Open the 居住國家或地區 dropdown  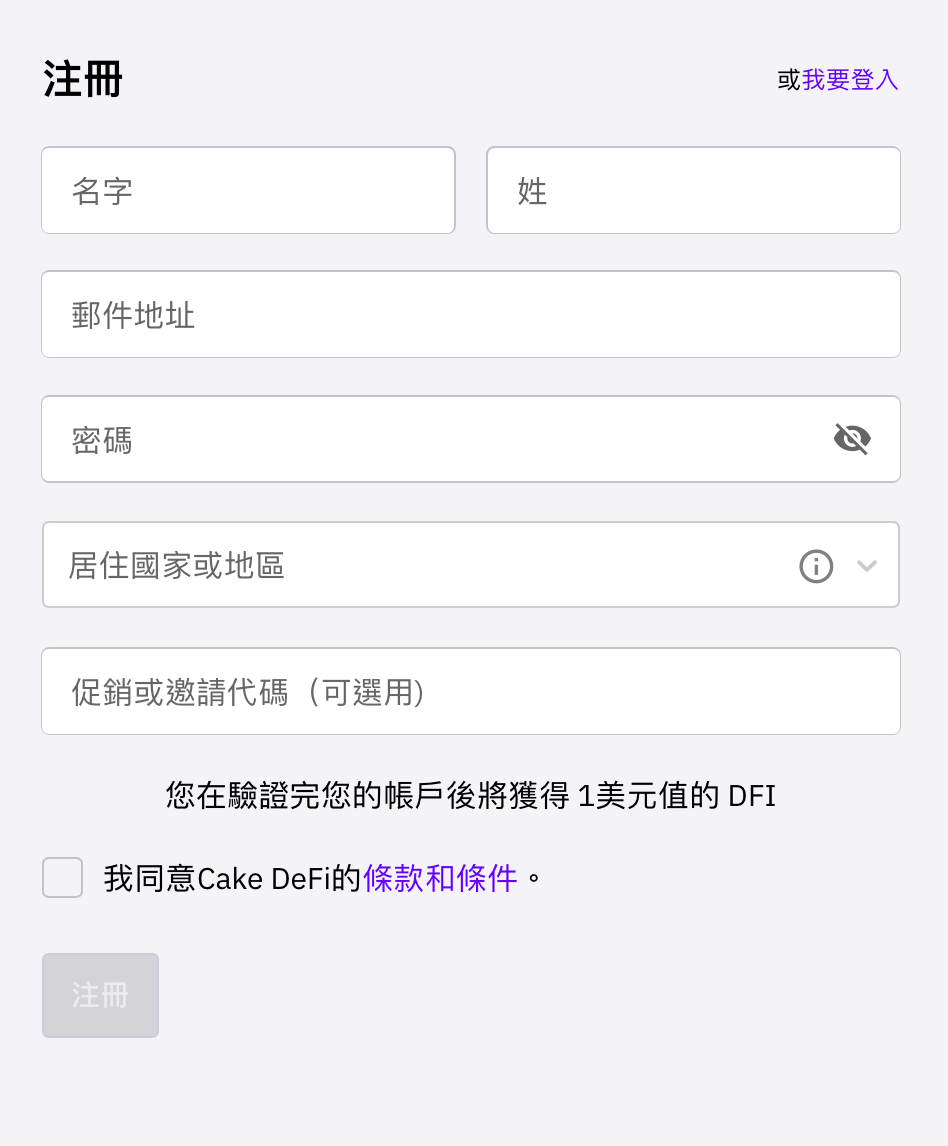[420, 565]
